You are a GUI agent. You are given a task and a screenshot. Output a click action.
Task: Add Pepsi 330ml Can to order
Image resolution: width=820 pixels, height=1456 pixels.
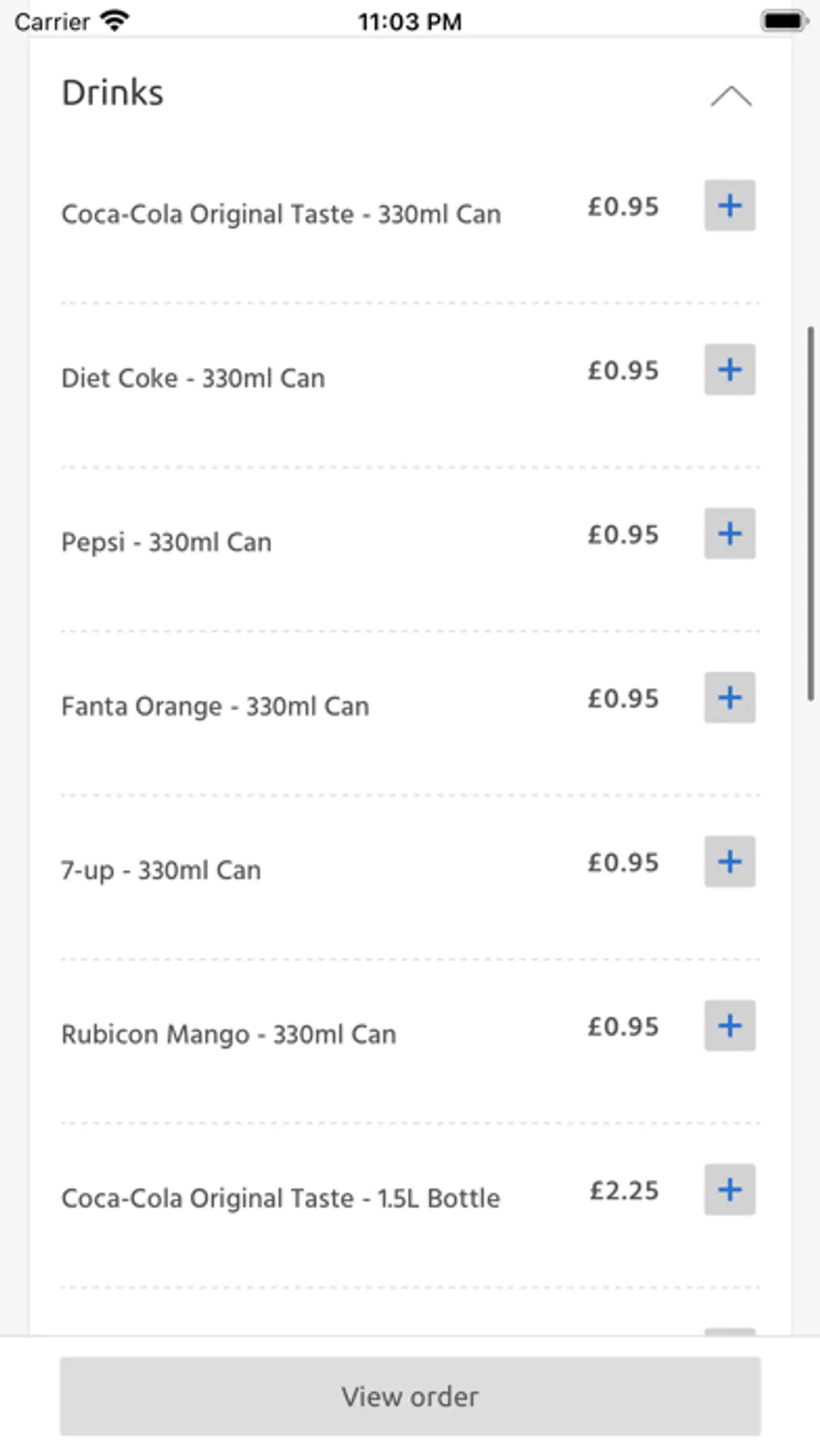coord(730,534)
